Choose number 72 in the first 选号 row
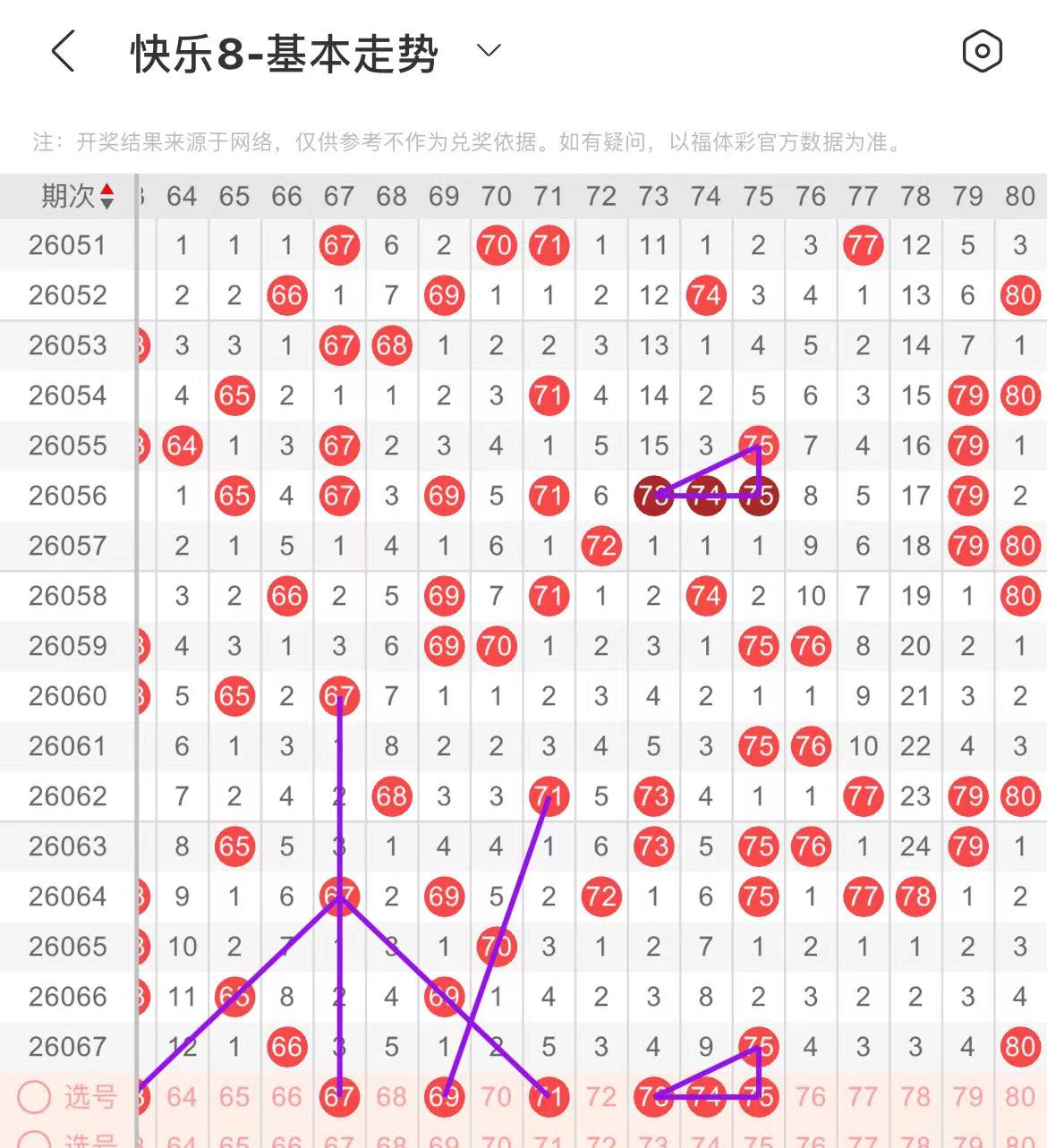Viewport: 1047px width, 1148px height. tap(600, 1097)
